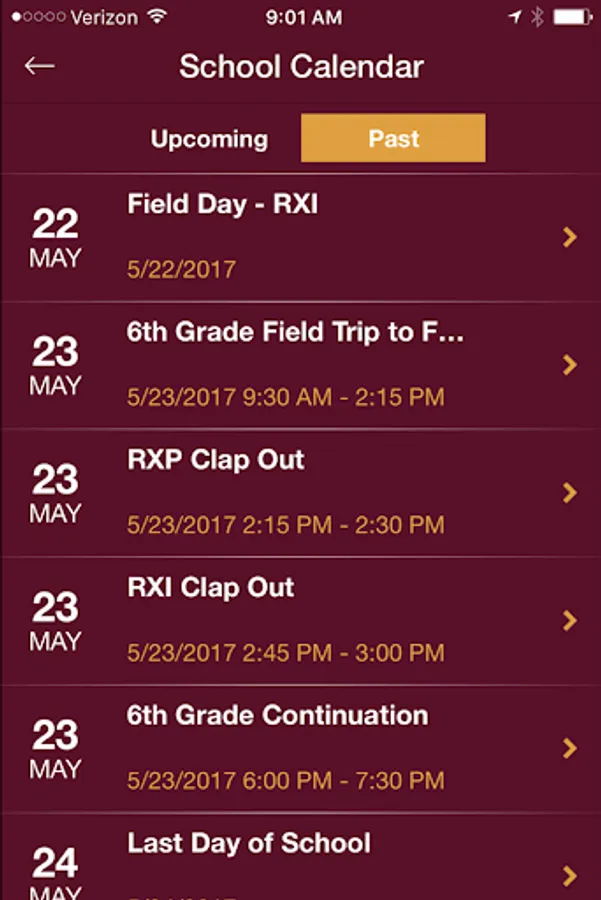Open the RXP Clap Out event
Screen dimensions: 601x900
(x=300, y=493)
